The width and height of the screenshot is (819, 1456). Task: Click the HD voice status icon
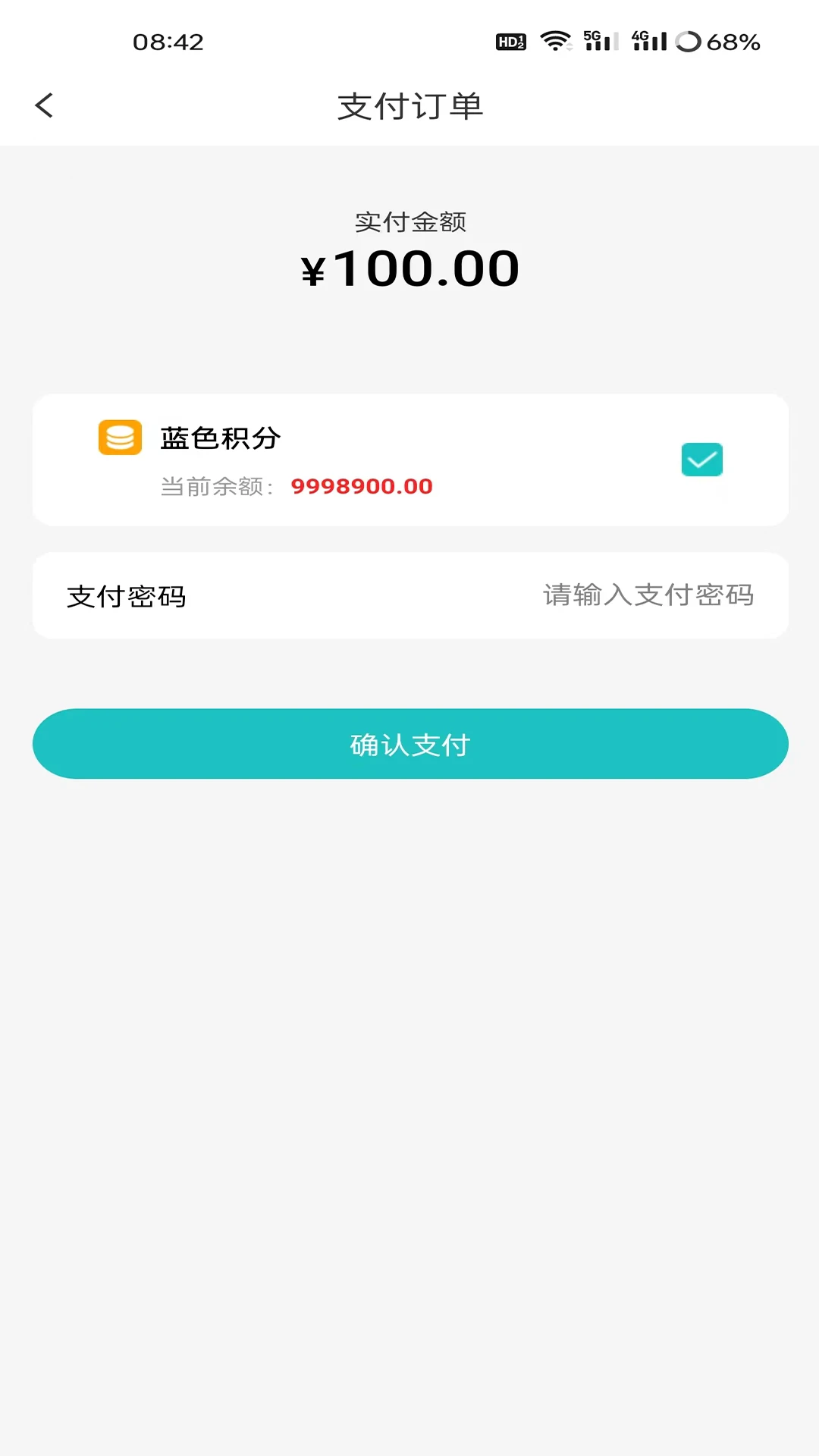(x=510, y=42)
